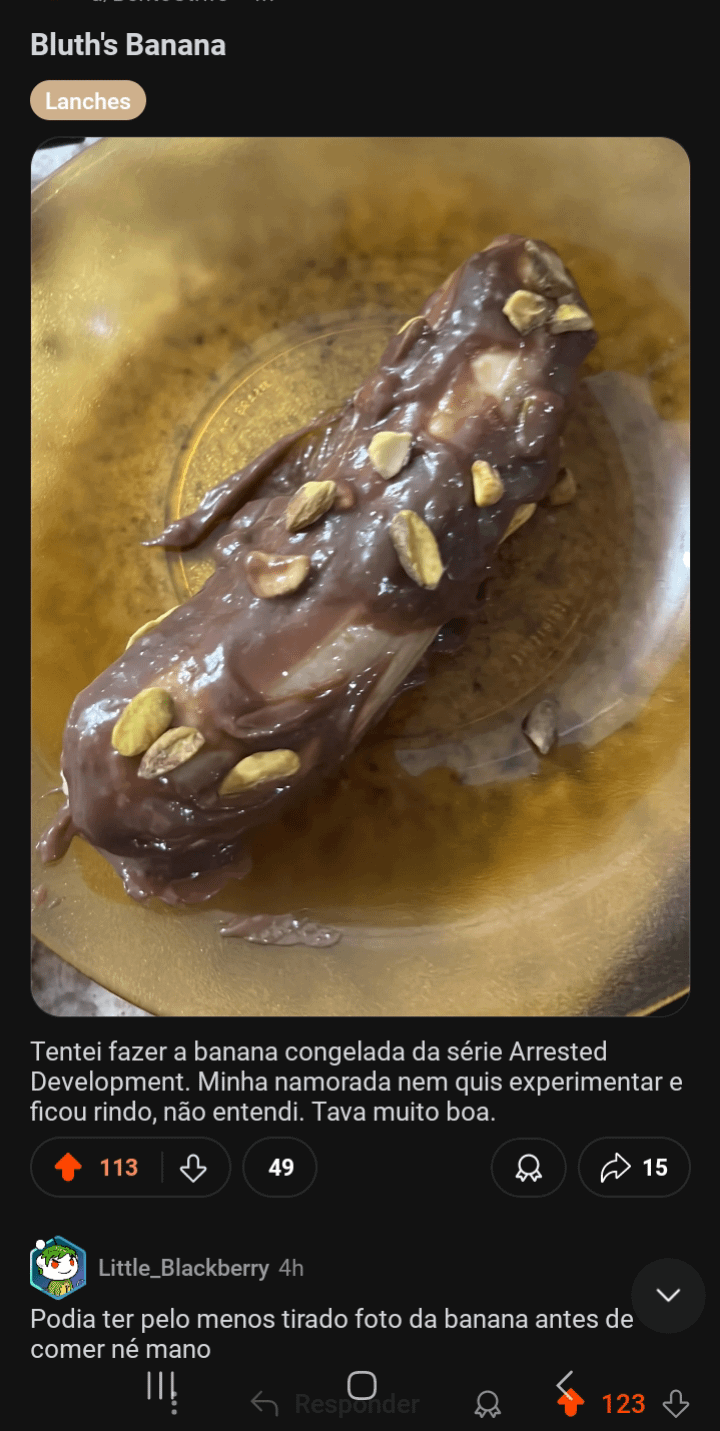This screenshot has height=1431, width=720.
Task: Downvote the Bluth's Banana post
Action: 193,1167
